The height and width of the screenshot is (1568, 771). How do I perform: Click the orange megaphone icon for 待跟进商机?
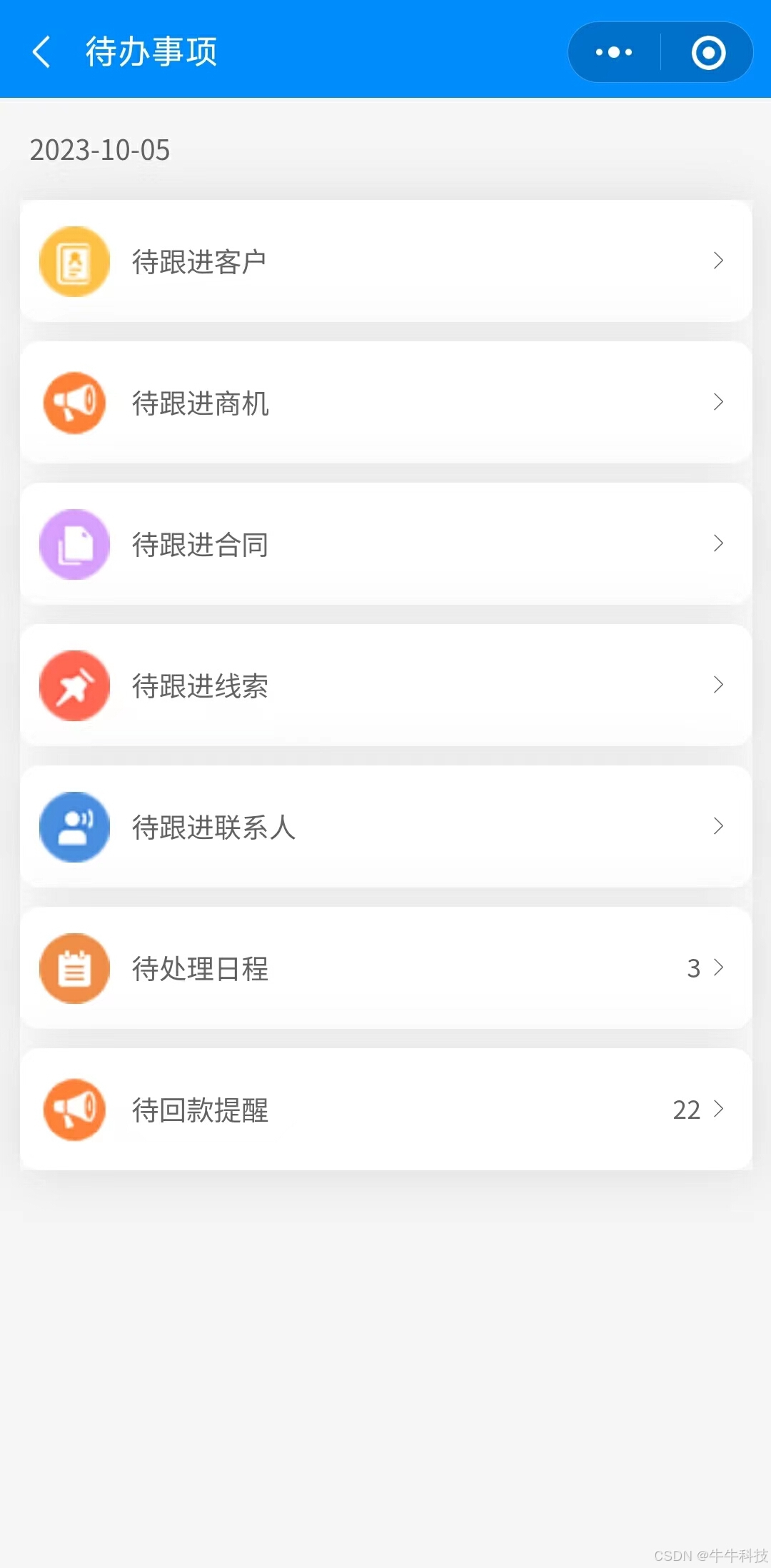[74, 402]
